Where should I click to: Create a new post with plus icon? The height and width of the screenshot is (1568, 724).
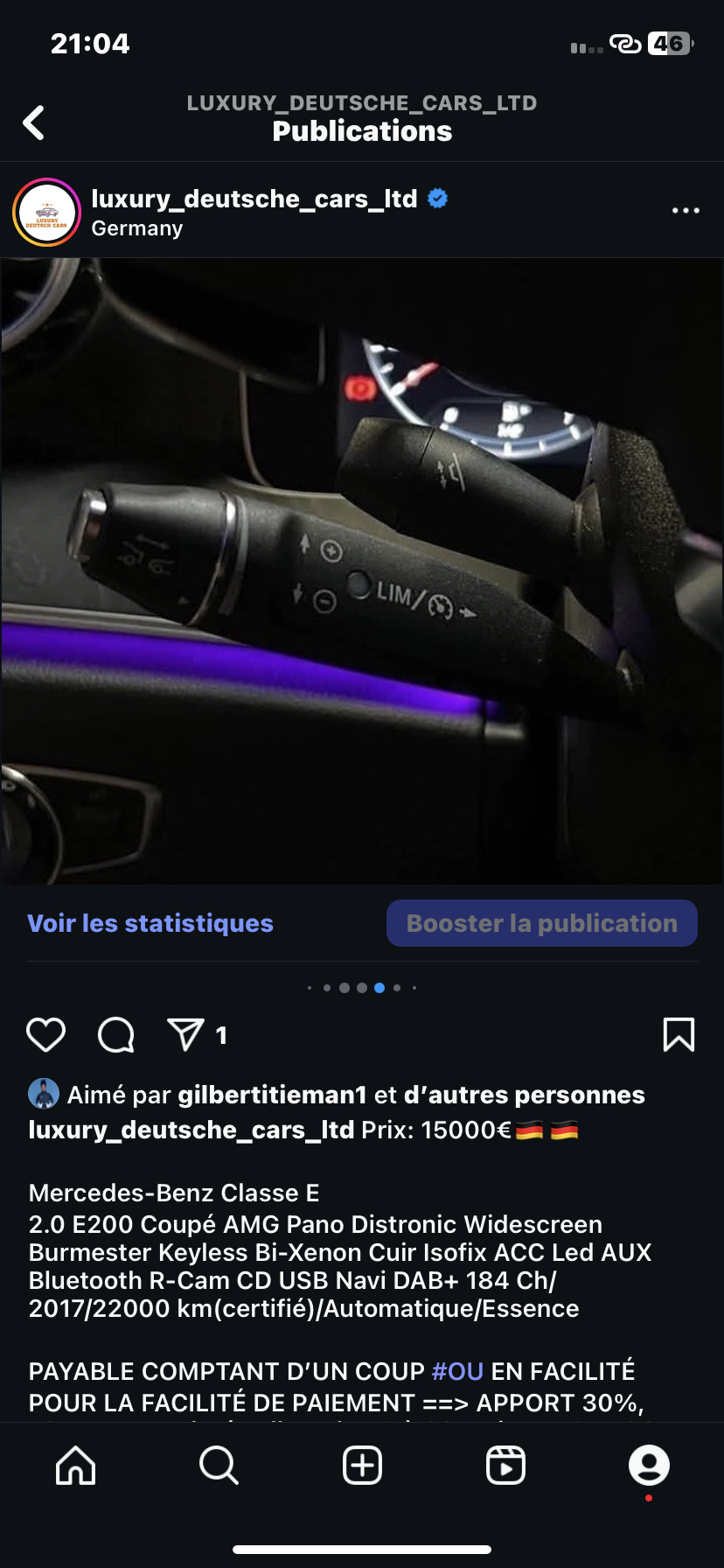[362, 1465]
